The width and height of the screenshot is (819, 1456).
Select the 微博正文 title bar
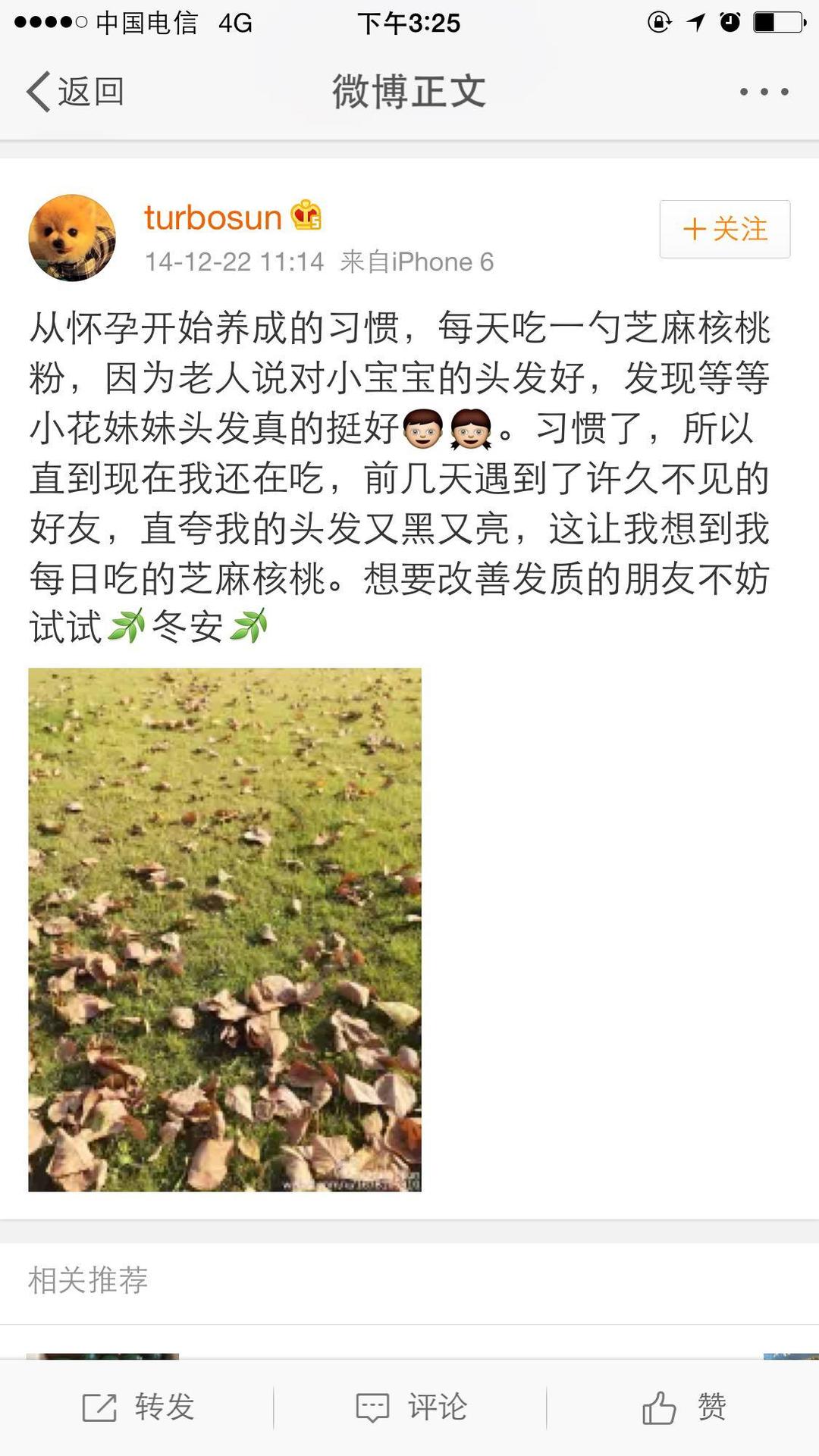(x=409, y=90)
